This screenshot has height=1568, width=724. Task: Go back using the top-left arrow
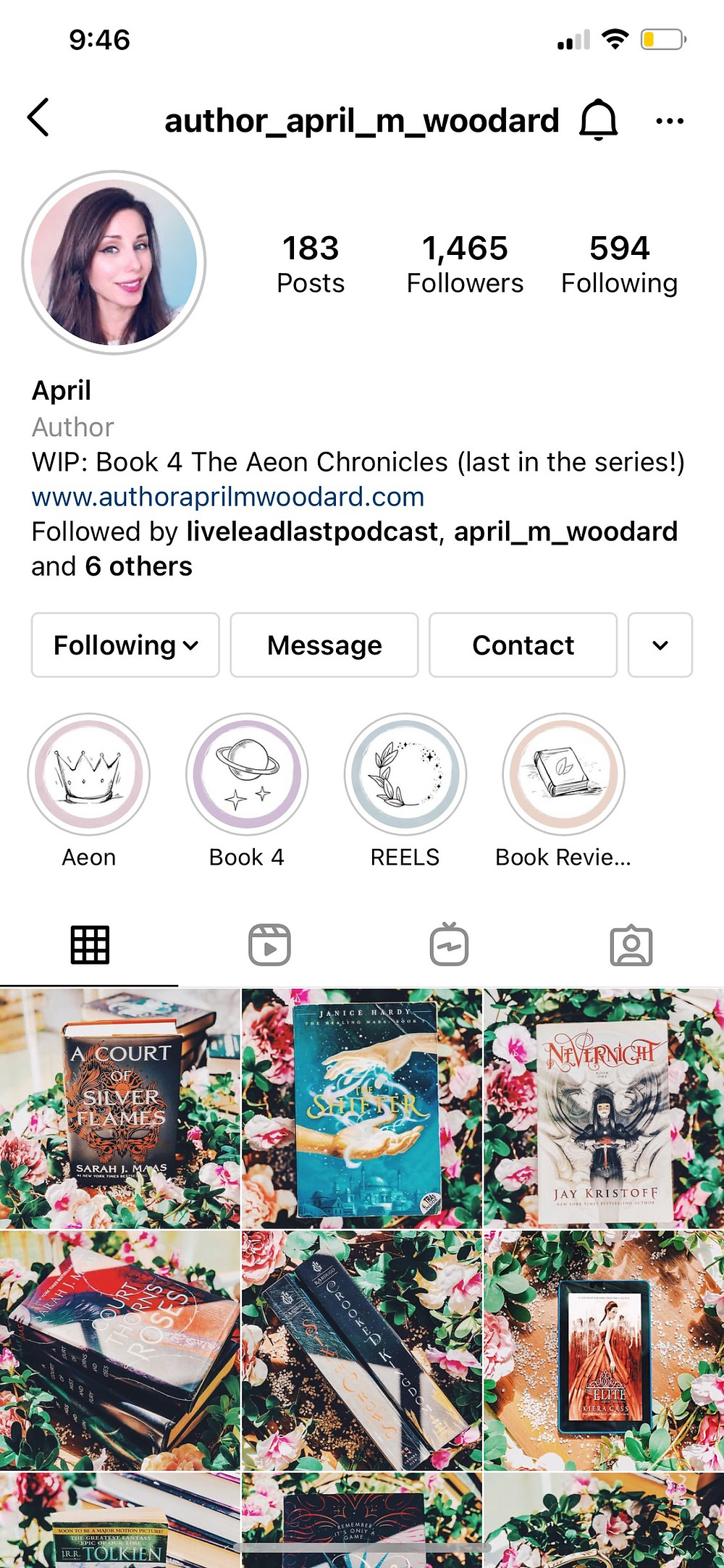38,117
